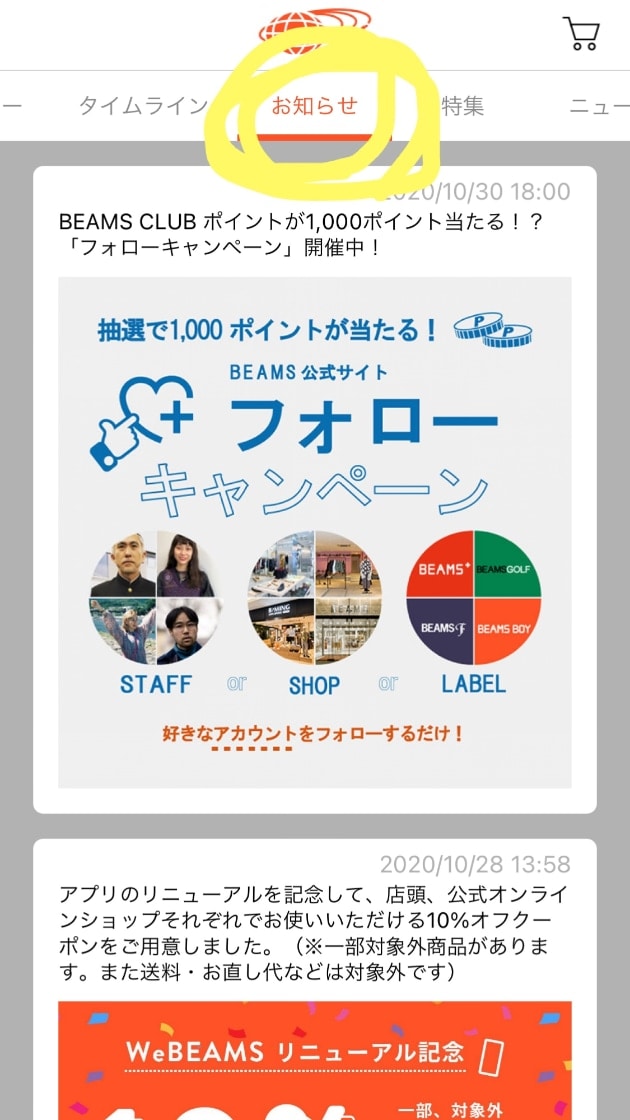The width and height of the screenshot is (630, 1120).
Task: Go to the ニュース tab
Action: [x=600, y=106]
